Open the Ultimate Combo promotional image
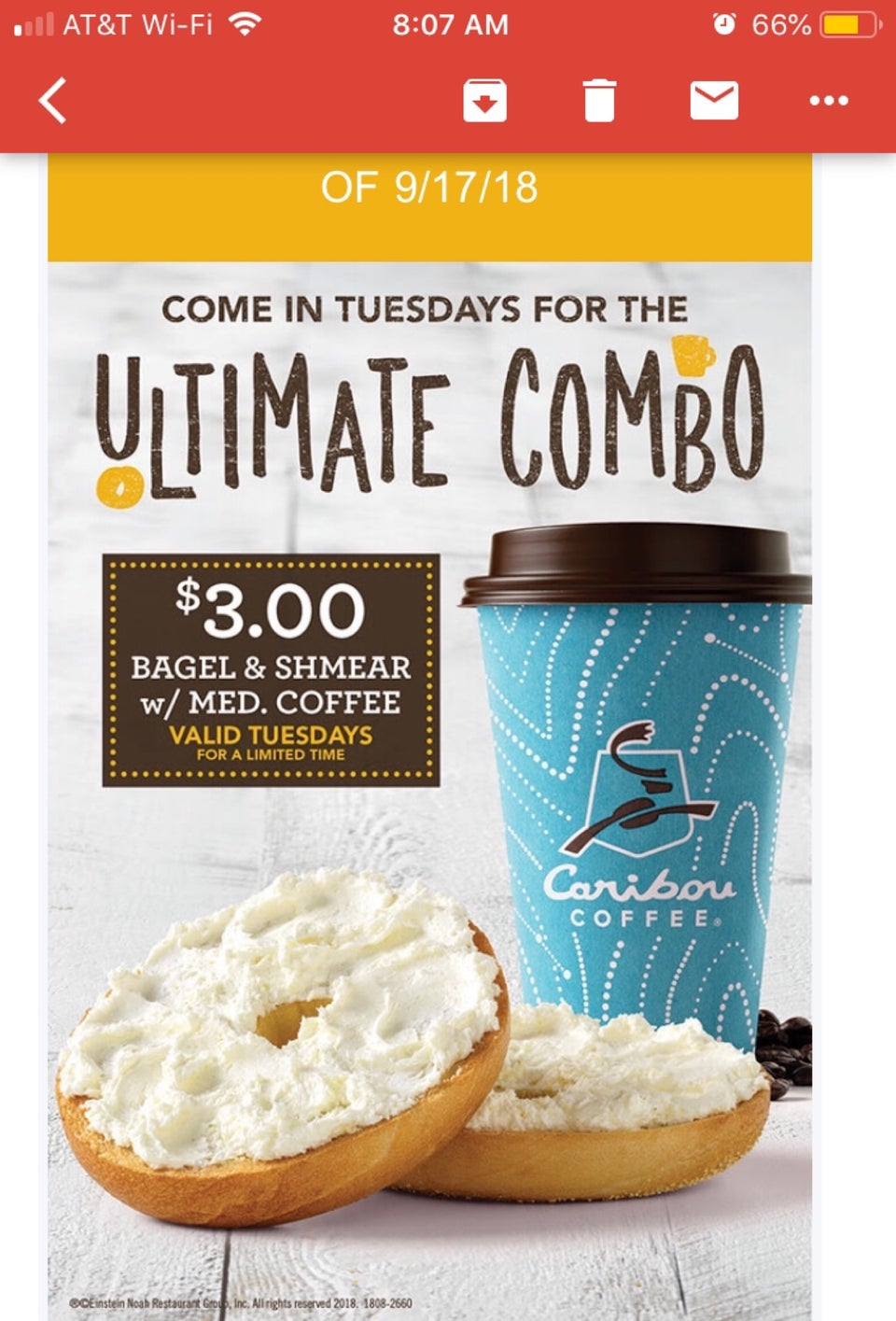 (x=429, y=747)
